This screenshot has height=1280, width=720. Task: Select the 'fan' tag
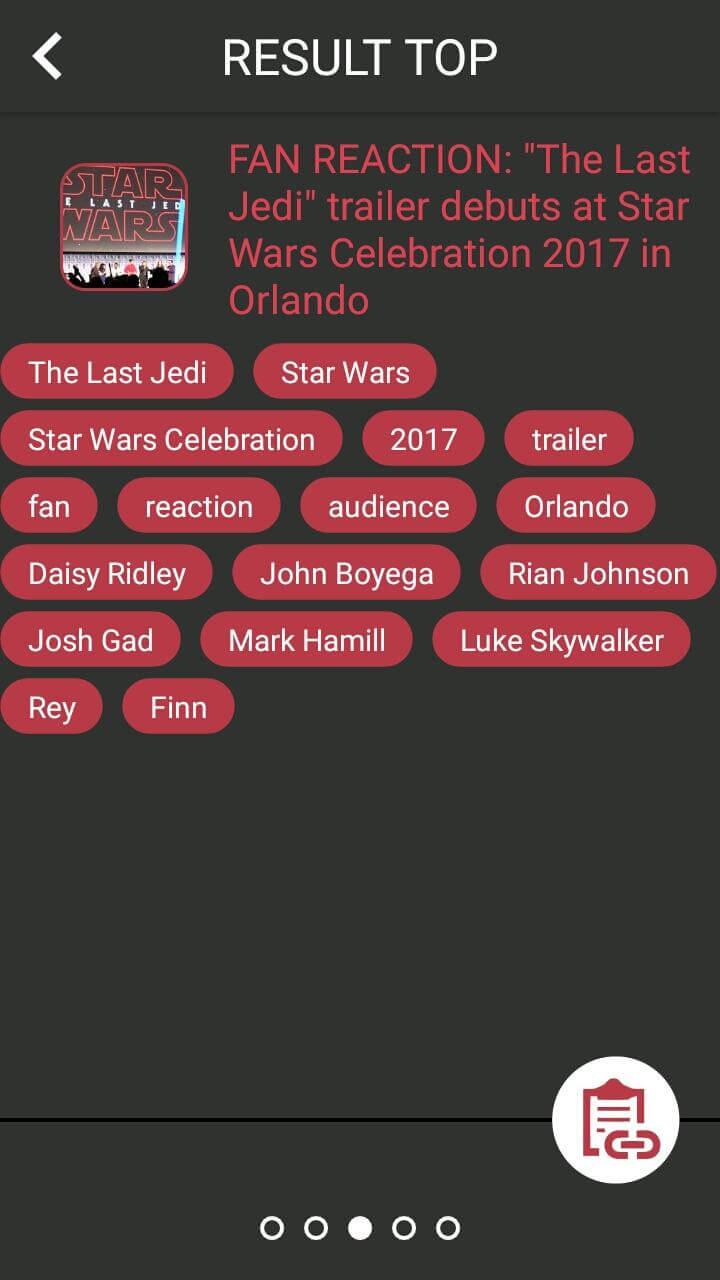48,505
